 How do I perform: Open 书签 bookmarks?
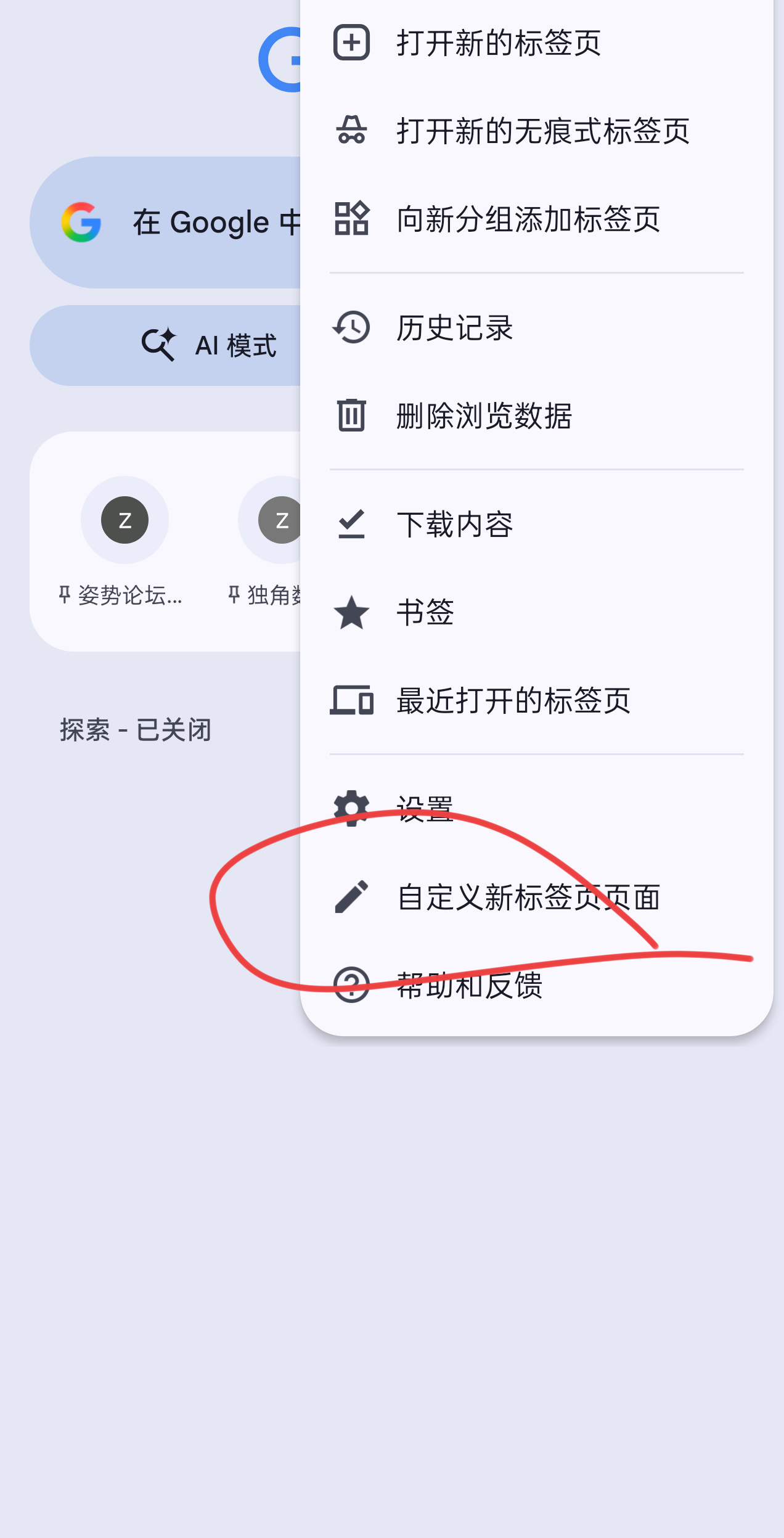(425, 613)
